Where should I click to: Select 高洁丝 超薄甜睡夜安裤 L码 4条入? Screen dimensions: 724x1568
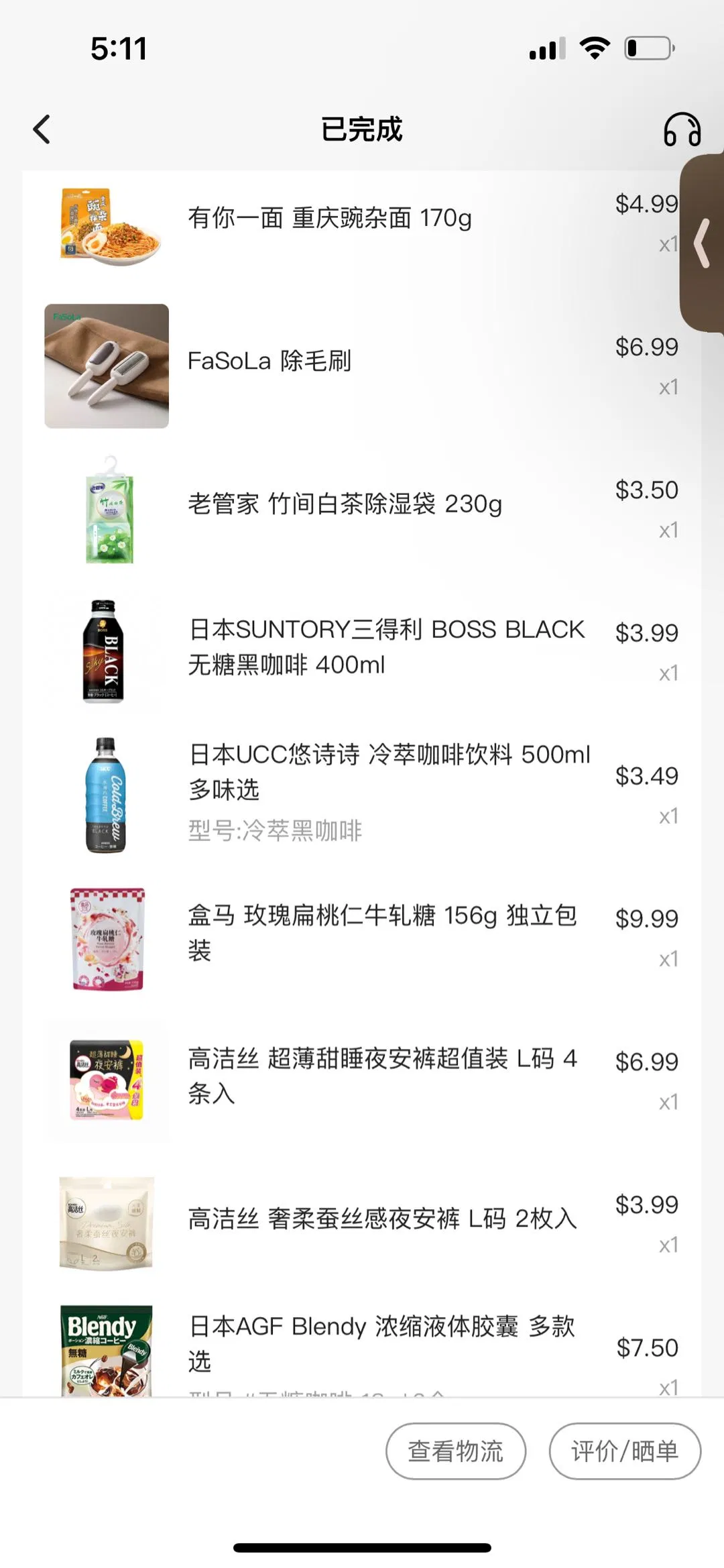[382, 1075]
